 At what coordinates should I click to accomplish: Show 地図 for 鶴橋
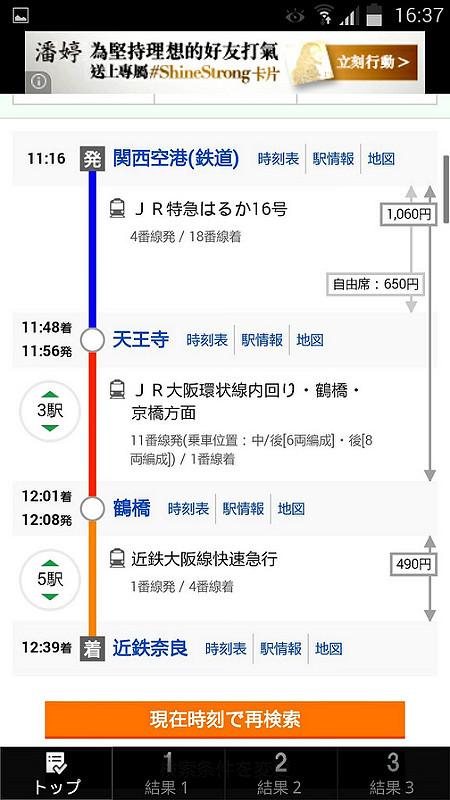(x=291, y=509)
